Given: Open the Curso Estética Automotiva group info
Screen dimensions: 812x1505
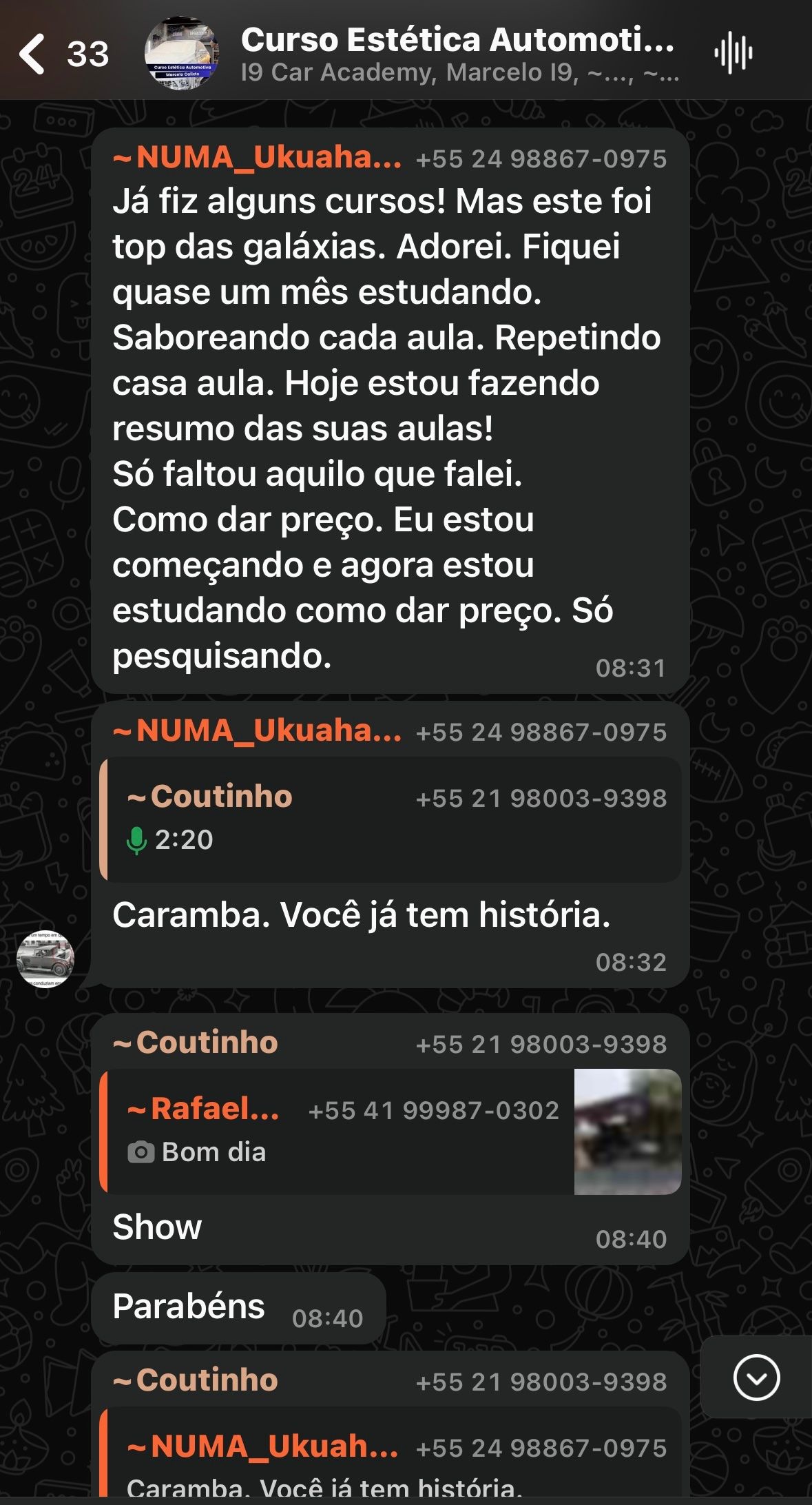Looking at the screenshot, I should (457, 54).
